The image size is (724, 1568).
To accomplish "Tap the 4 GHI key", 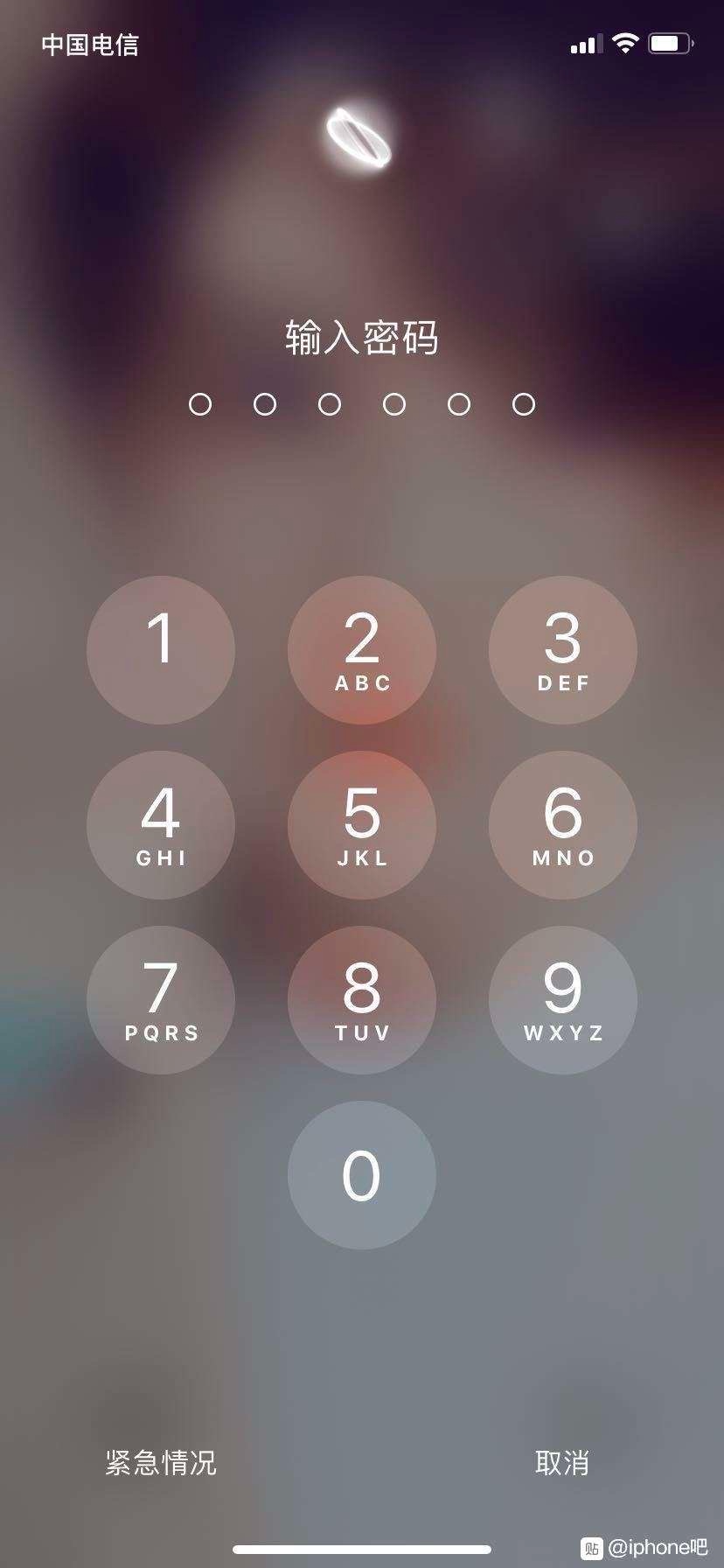I will coord(161,825).
